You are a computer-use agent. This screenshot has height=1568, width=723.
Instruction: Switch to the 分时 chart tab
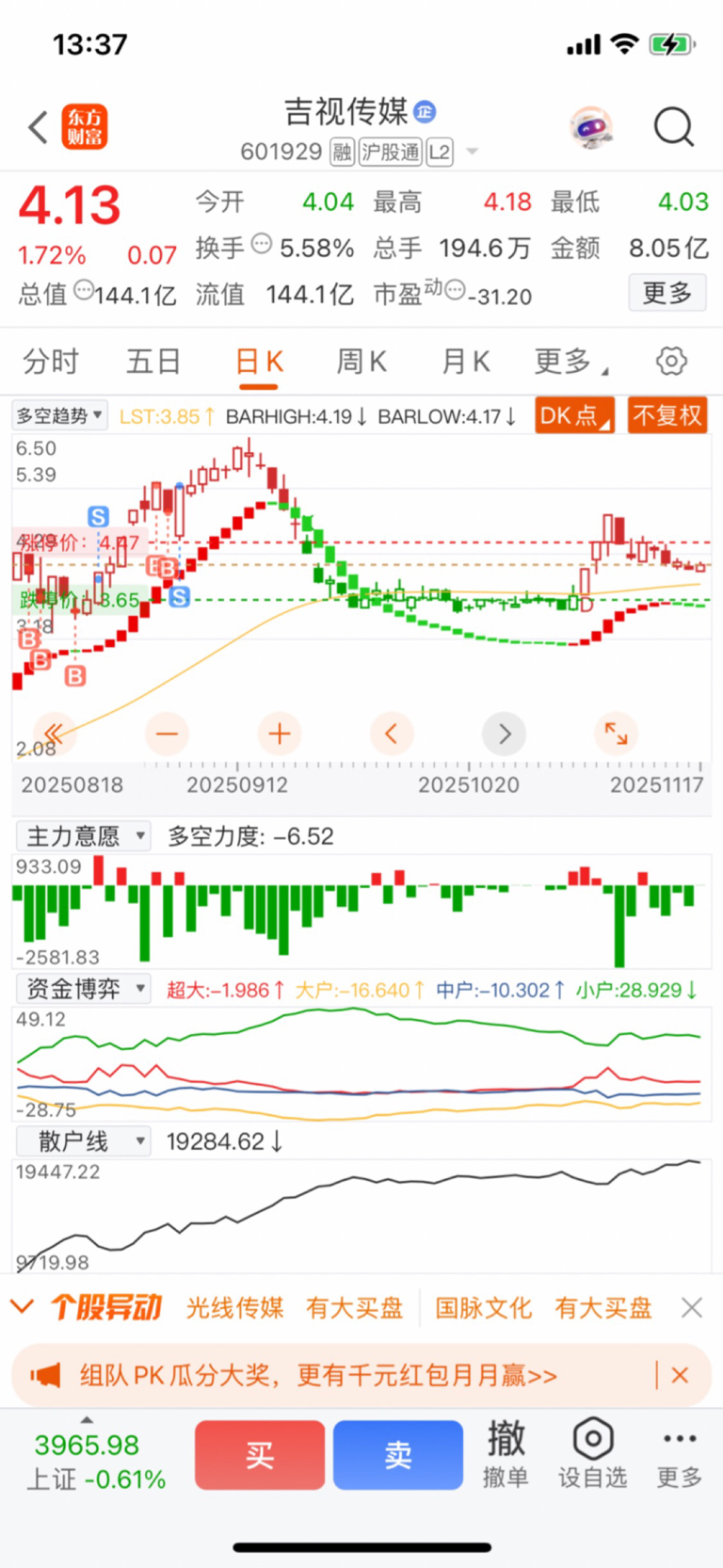pos(51,362)
